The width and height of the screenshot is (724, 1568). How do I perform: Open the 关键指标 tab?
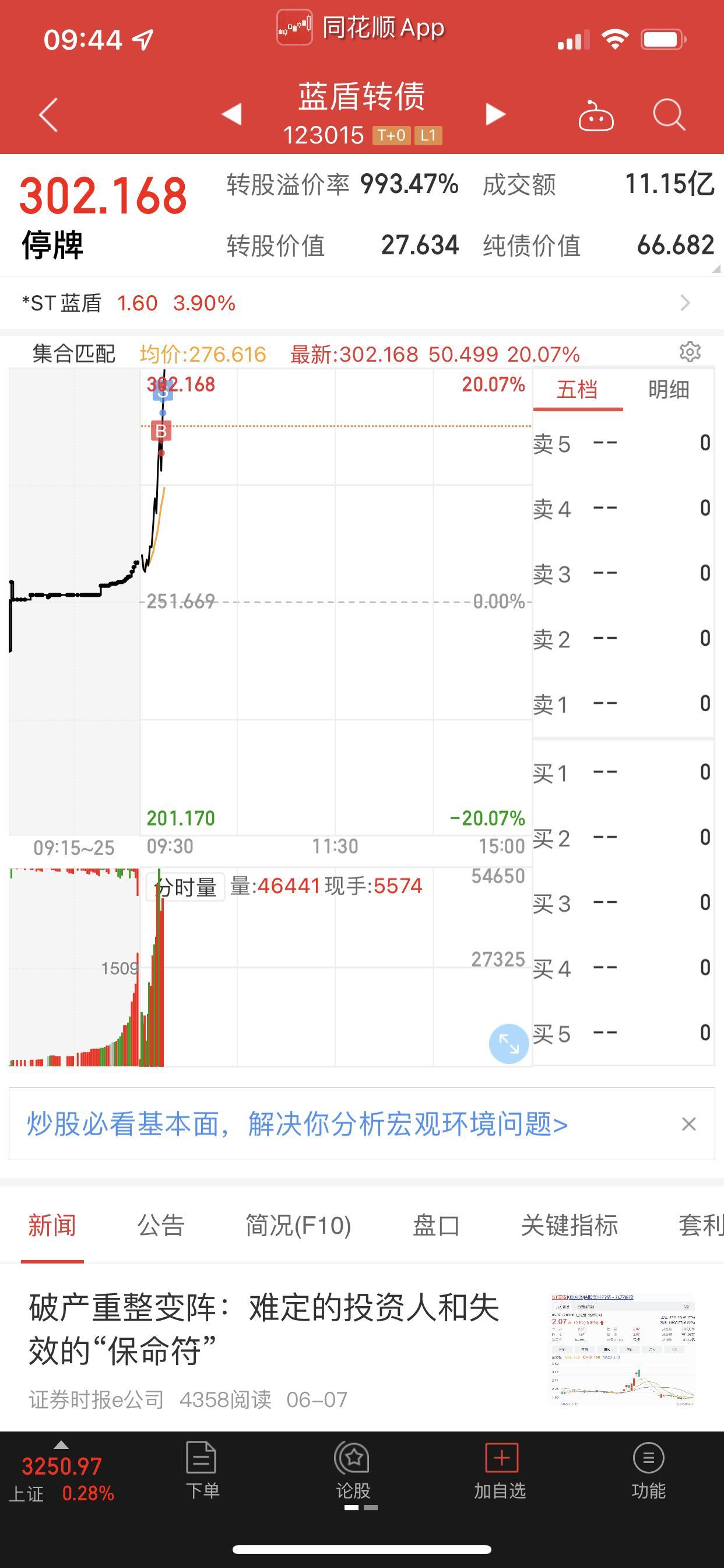point(570,1226)
